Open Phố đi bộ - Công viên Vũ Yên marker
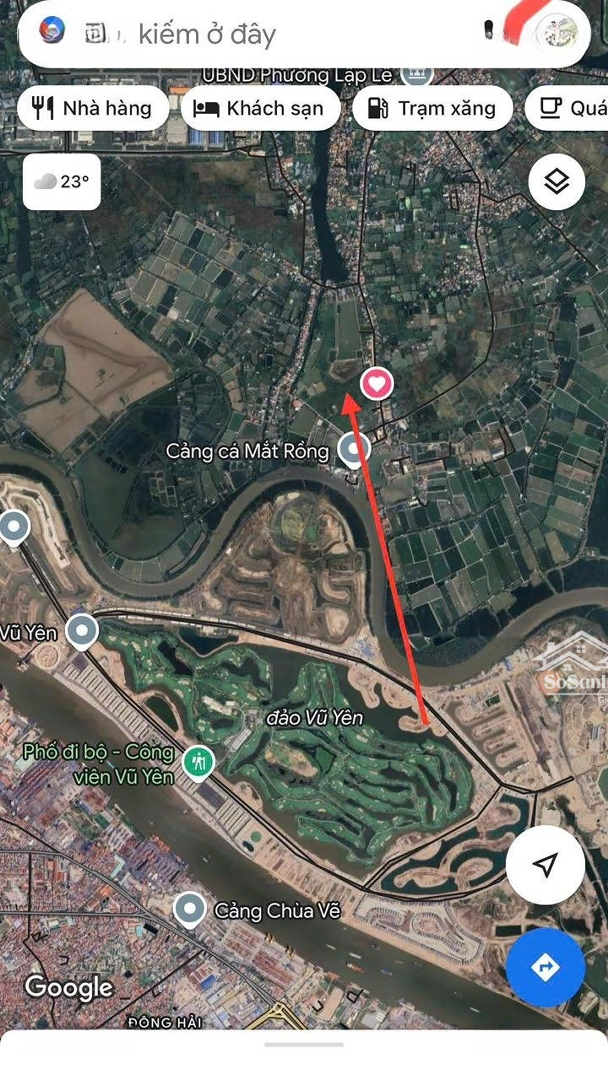 click(x=200, y=763)
